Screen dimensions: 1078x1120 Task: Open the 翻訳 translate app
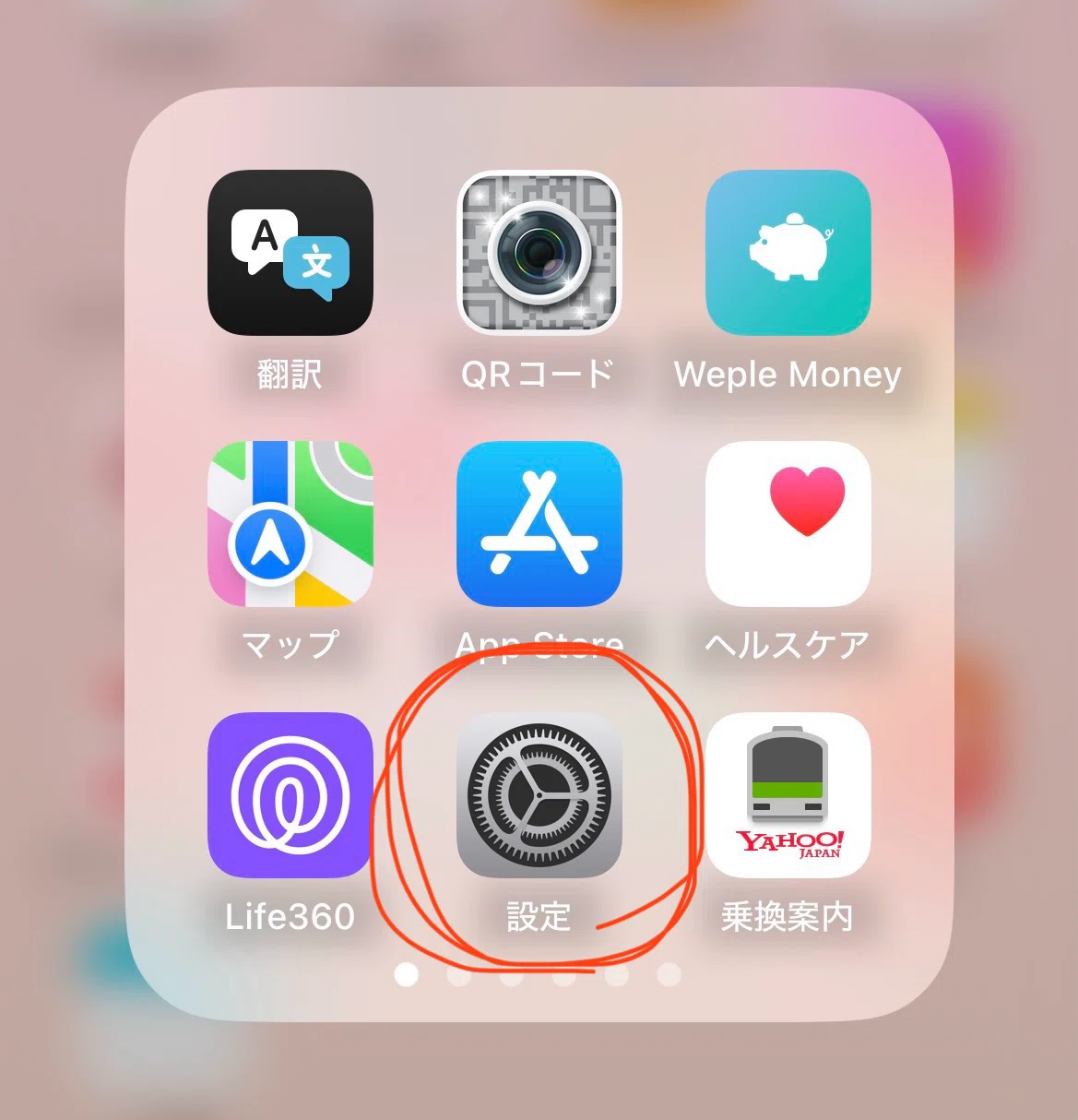[x=290, y=253]
